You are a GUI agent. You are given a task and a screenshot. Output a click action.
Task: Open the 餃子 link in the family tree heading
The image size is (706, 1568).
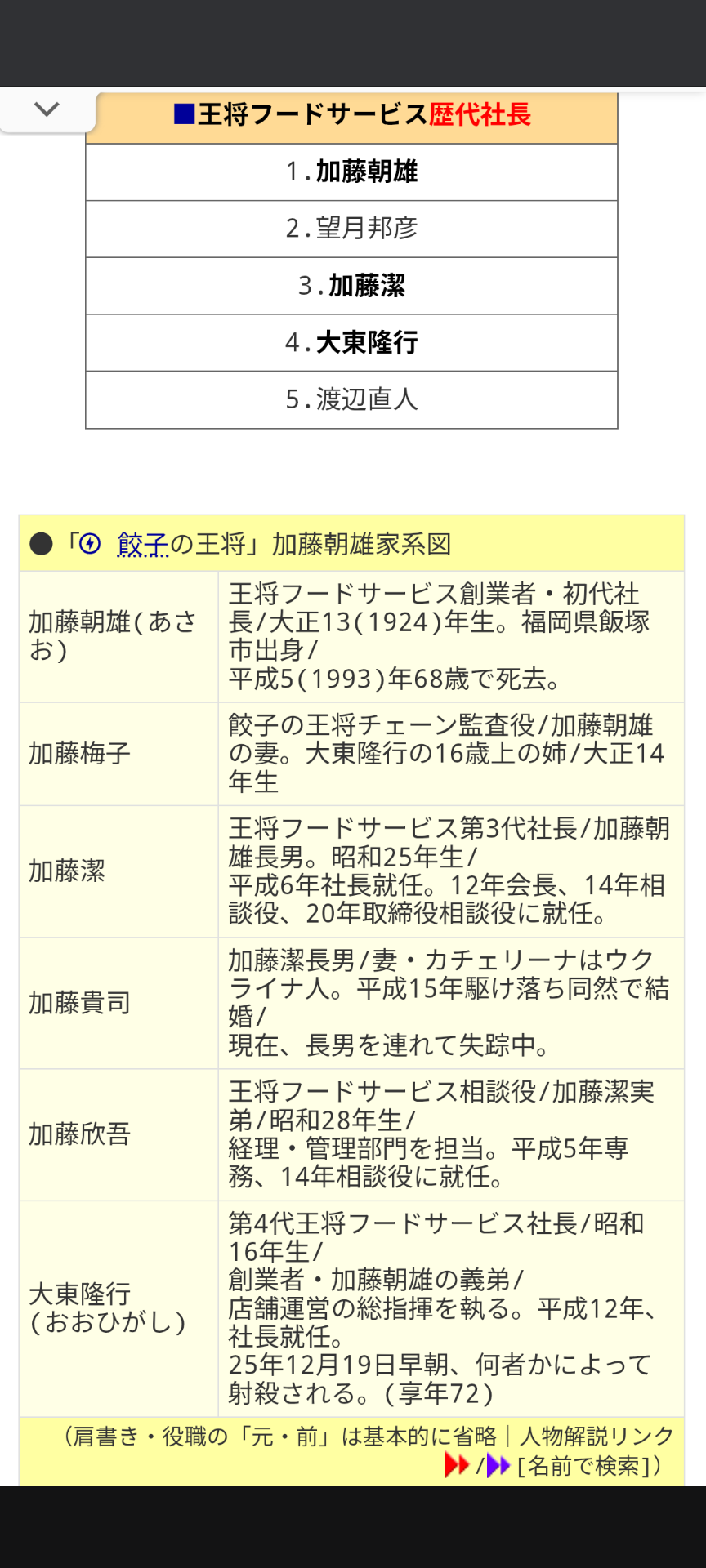click(x=142, y=544)
